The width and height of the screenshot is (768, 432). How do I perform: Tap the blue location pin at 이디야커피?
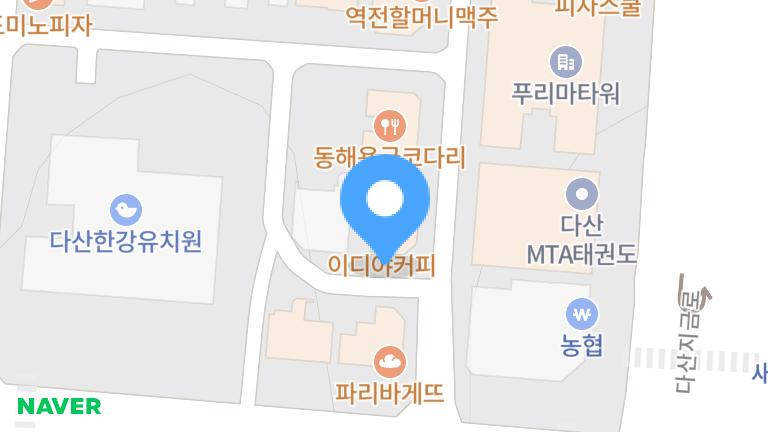point(385,200)
